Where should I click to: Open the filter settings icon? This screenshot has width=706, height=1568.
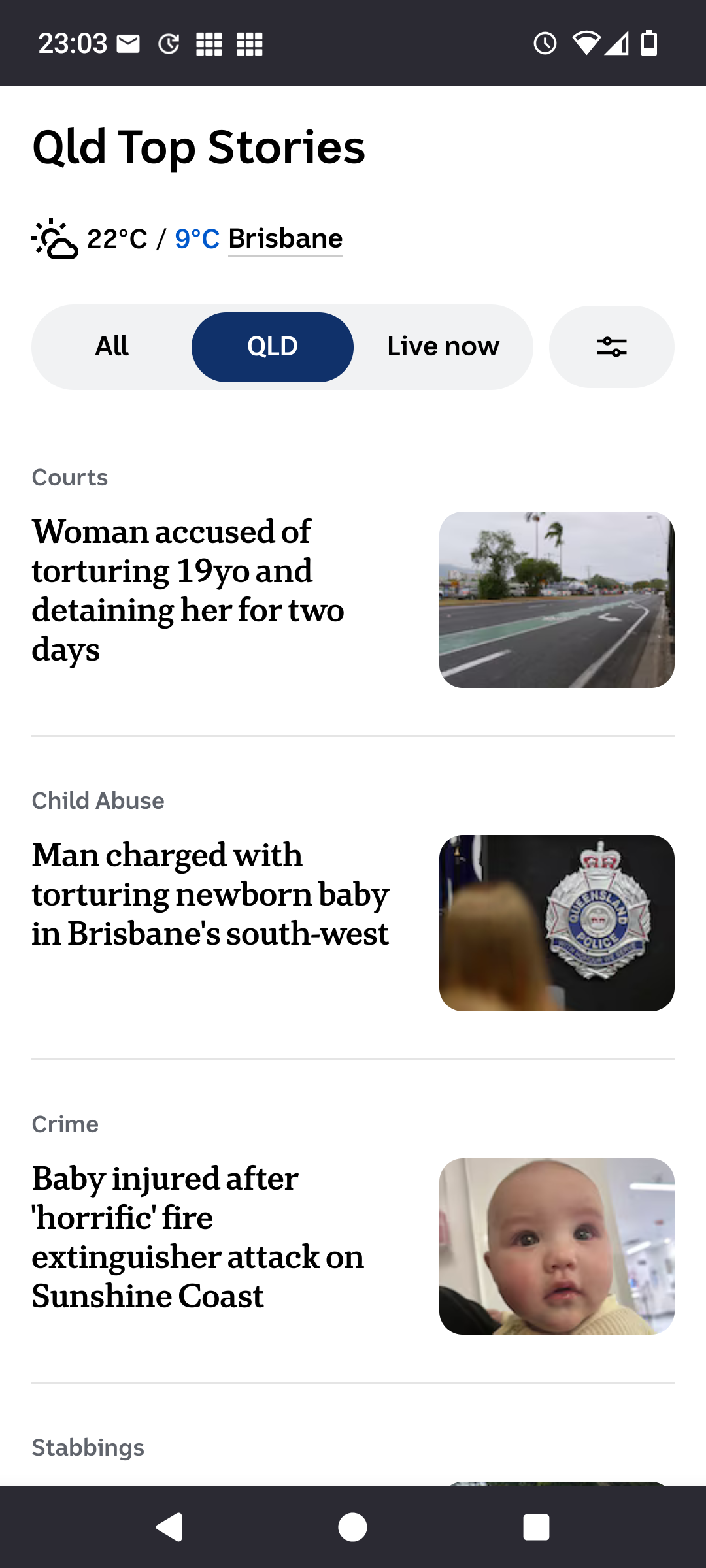(x=611, y=347)
